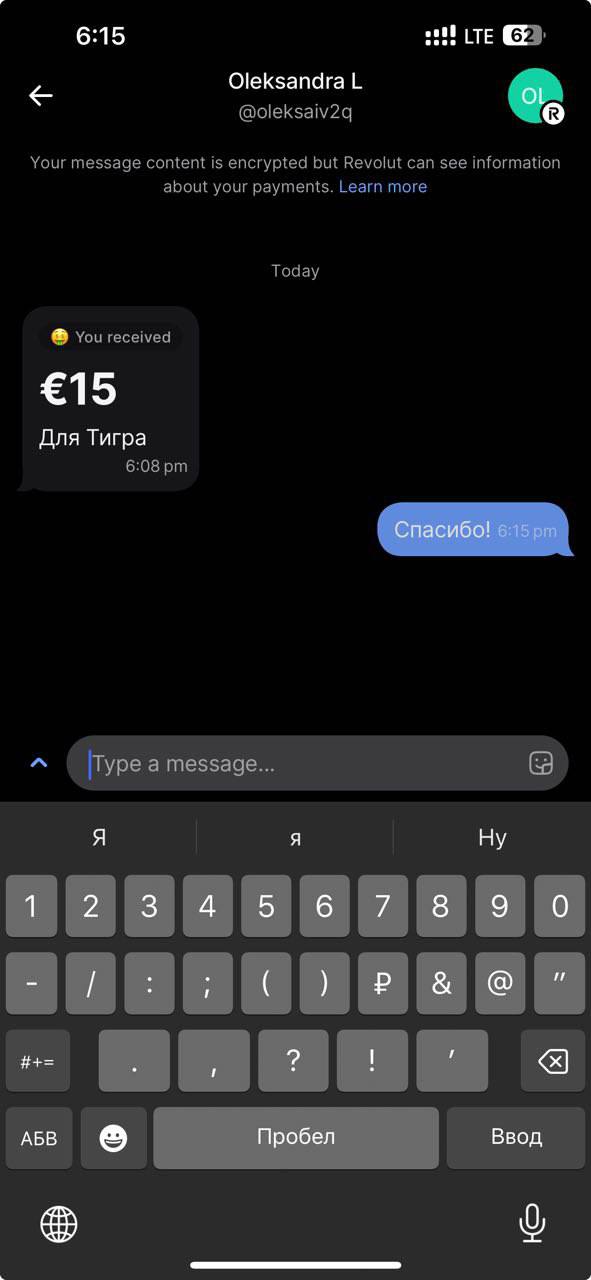
Task: Open the sticker picker icon
Action: pos(541,763)
